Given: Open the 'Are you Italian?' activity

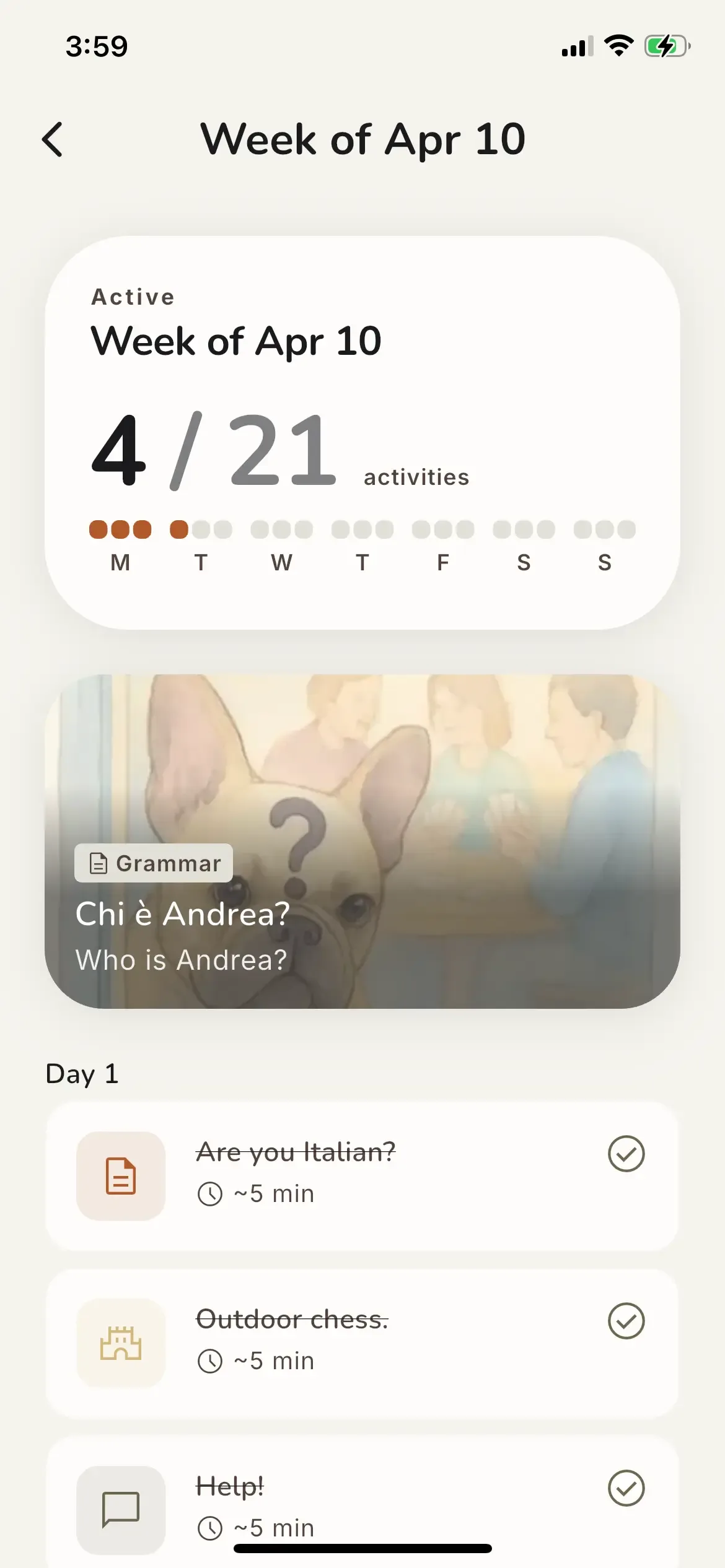Looking at the screenshot, I should click(x=362, y=1175).
